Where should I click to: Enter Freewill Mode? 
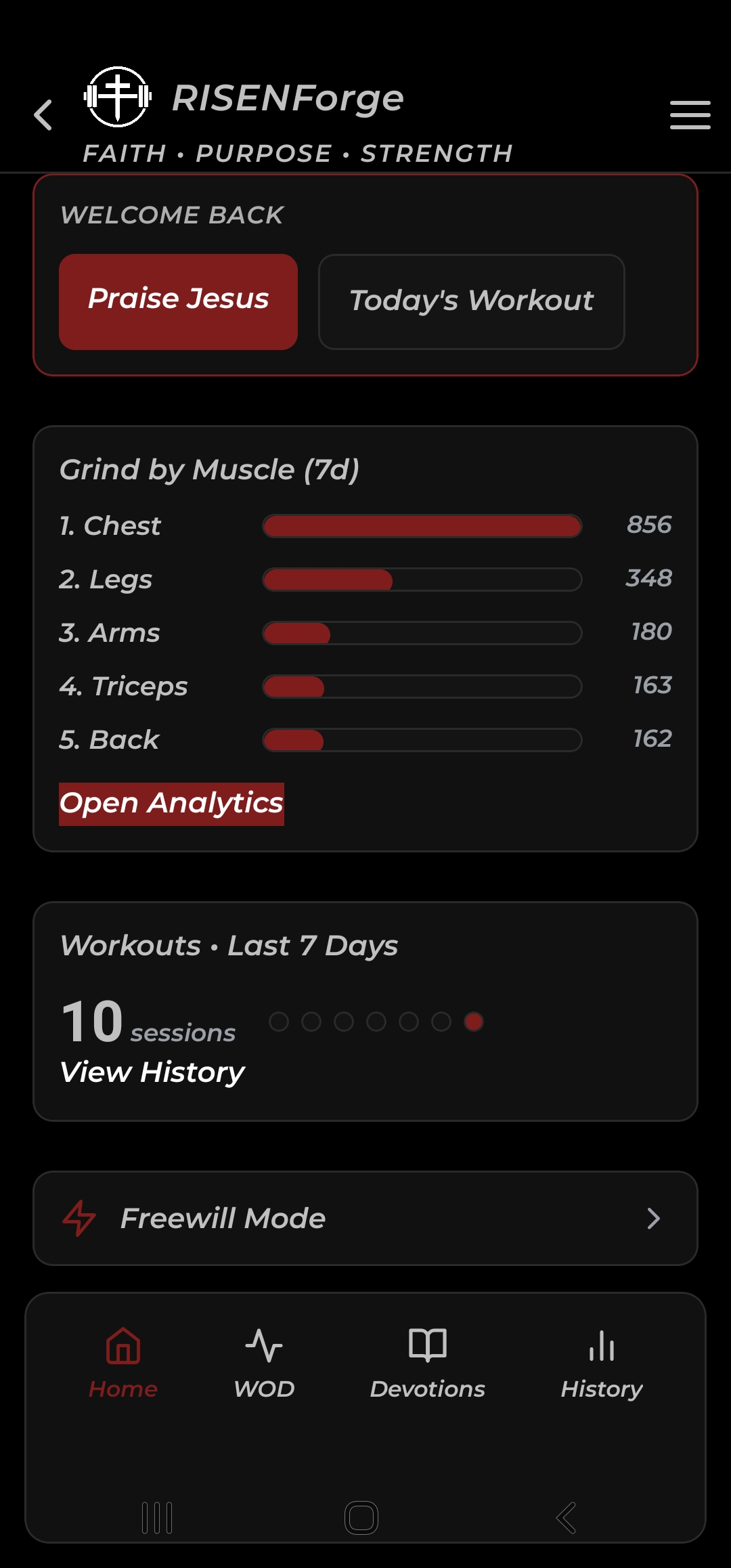point(365,1218)
